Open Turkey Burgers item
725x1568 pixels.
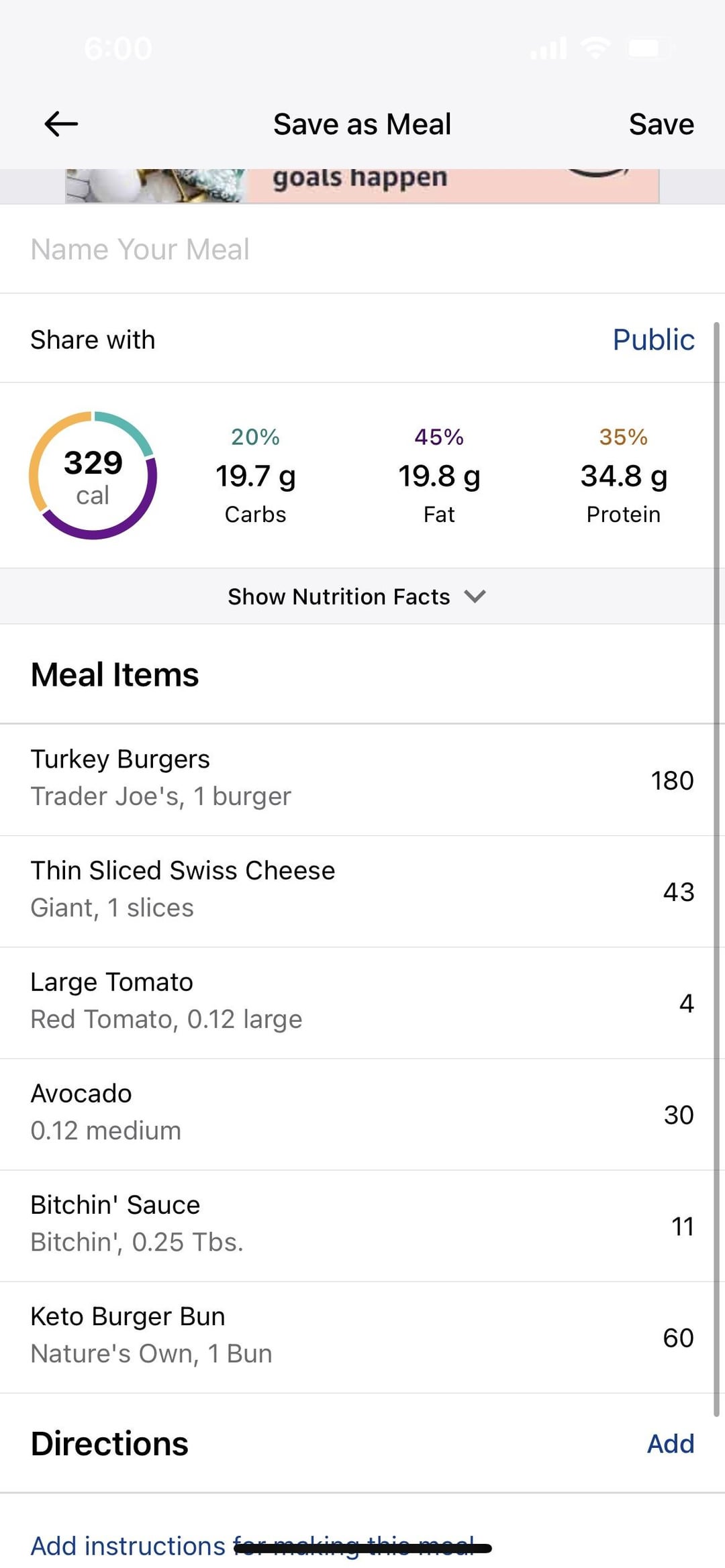pyautogui.click(x=357, y=780)
